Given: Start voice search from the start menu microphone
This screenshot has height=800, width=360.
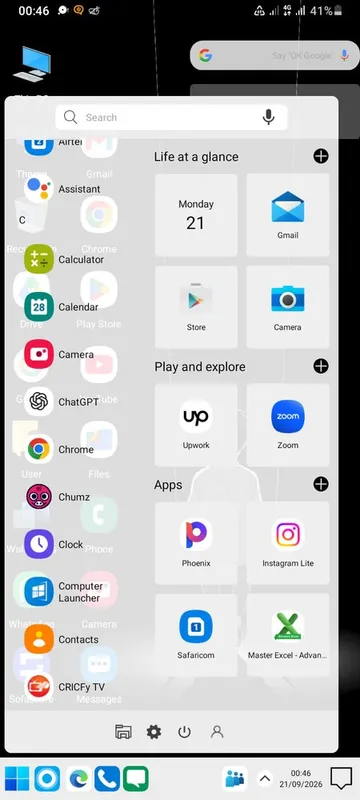Looking at the screenshot, I should (x=268, y=117).
